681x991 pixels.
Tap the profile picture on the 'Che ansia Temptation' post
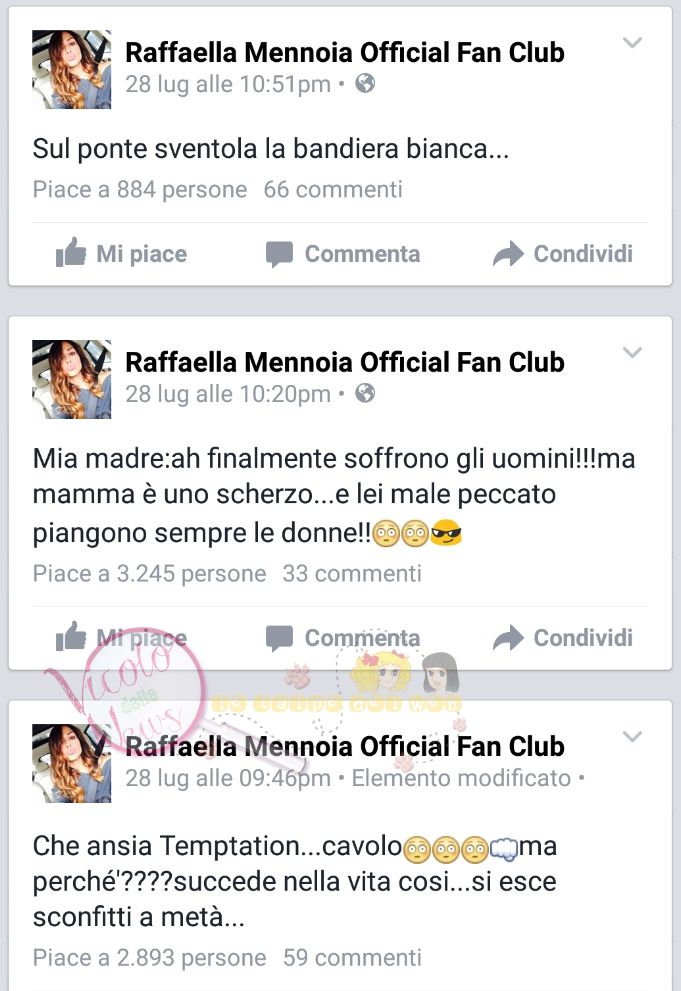tap(72, 763)
